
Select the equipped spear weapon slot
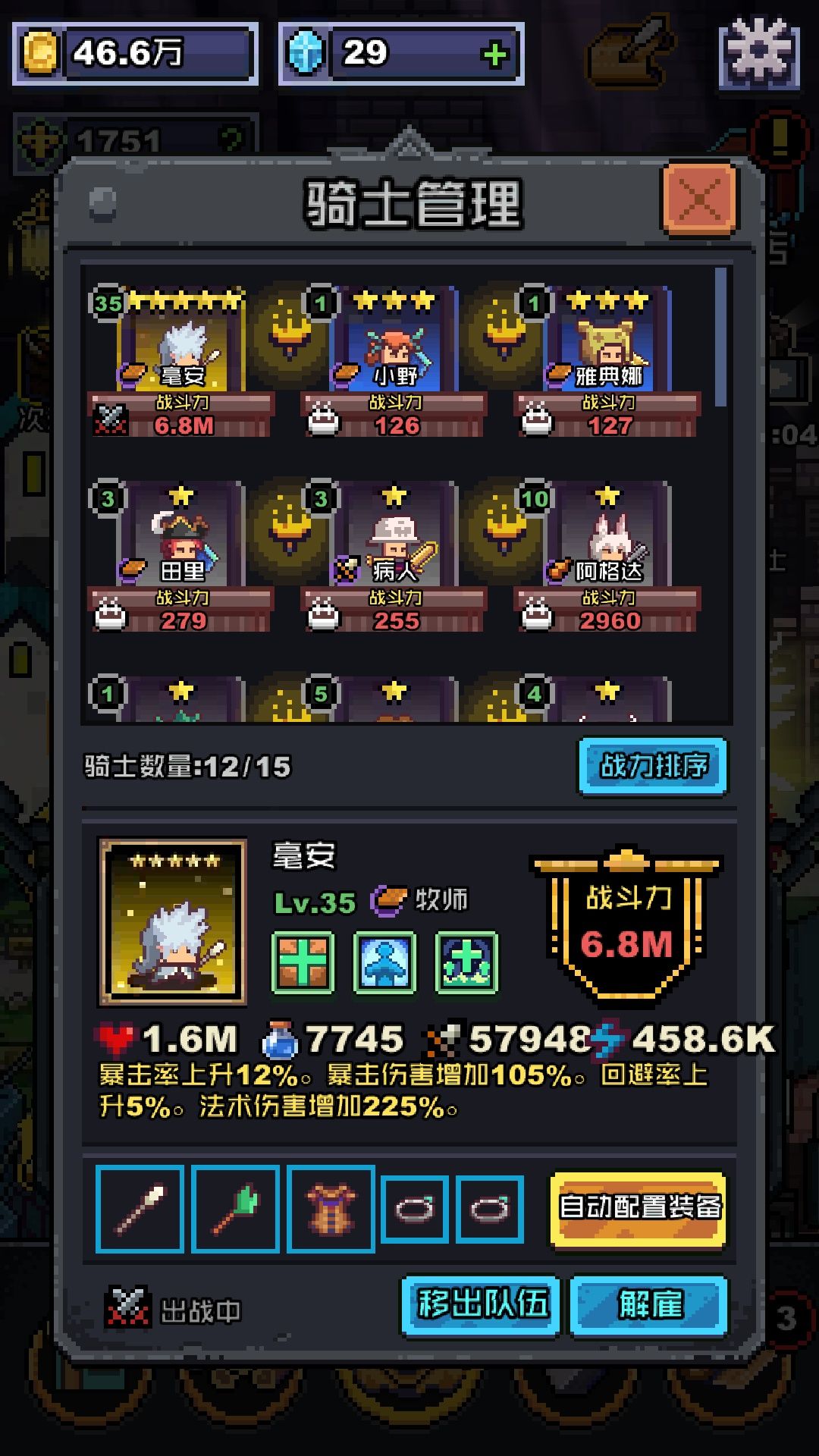tap(140, 1209)
